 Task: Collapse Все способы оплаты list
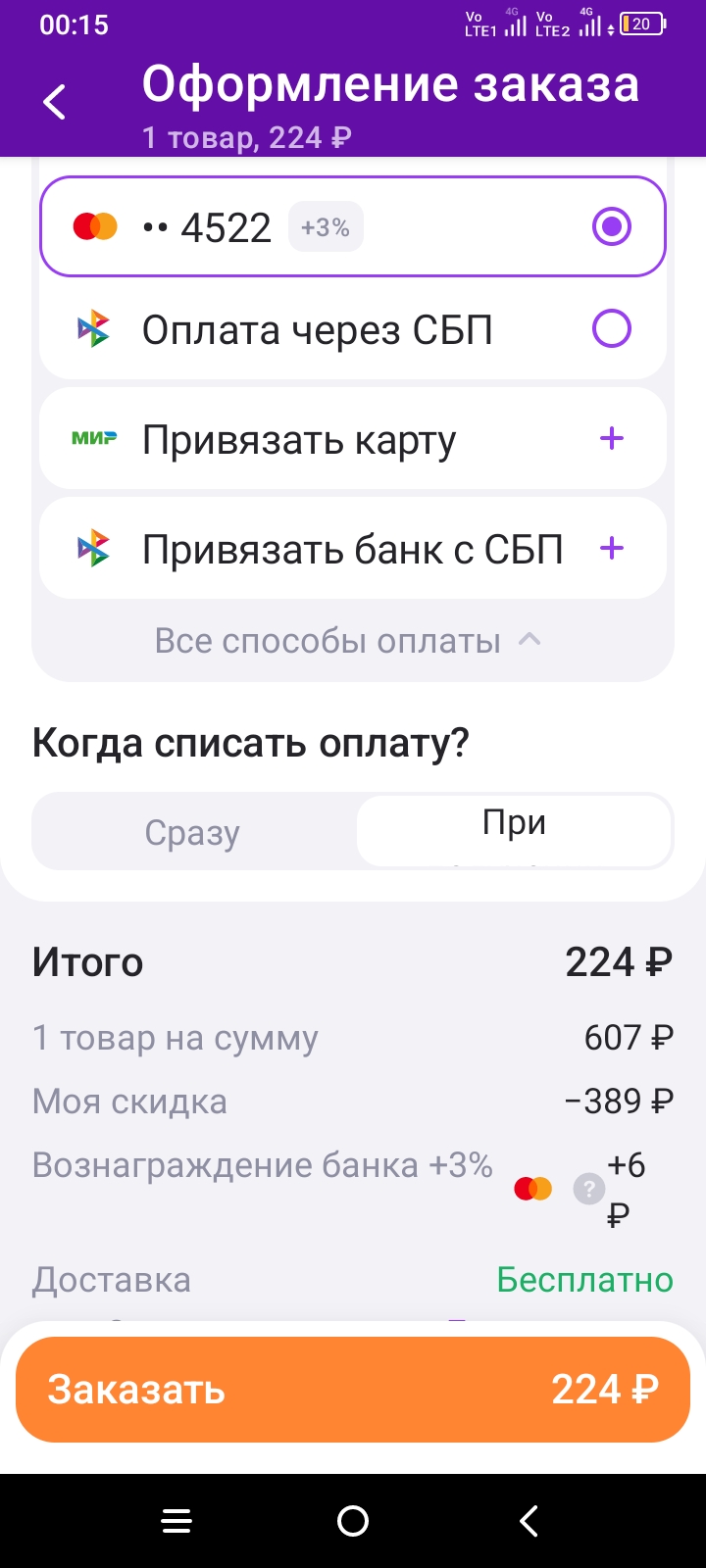(x=348, y=641)
